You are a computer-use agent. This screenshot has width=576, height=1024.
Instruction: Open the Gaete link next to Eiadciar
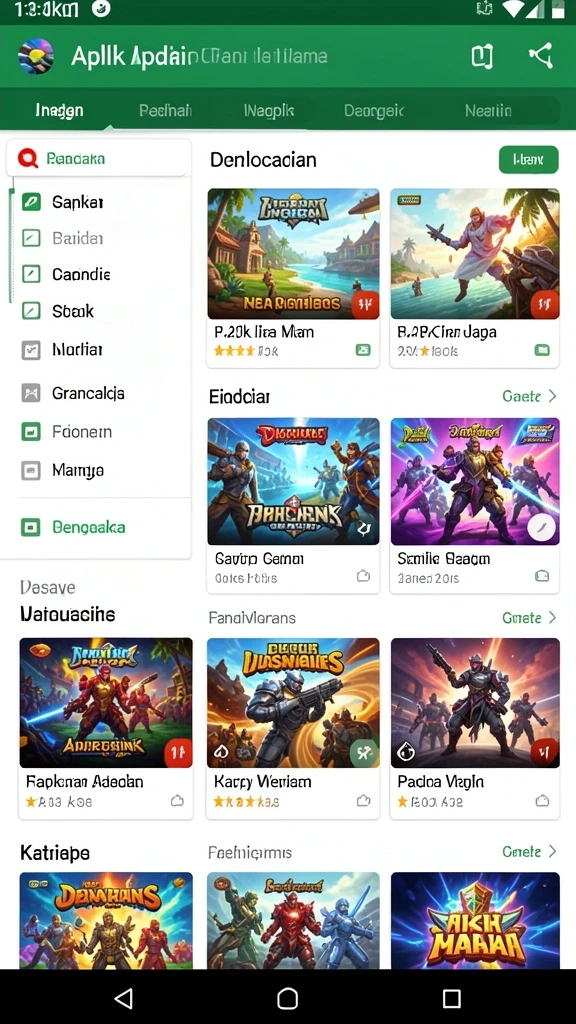530,396
